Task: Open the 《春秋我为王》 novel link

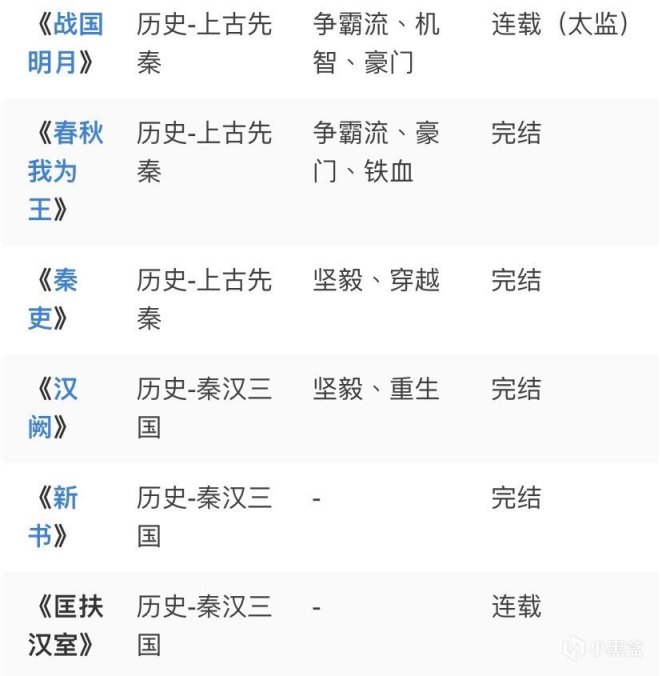Action: [65, 171]
